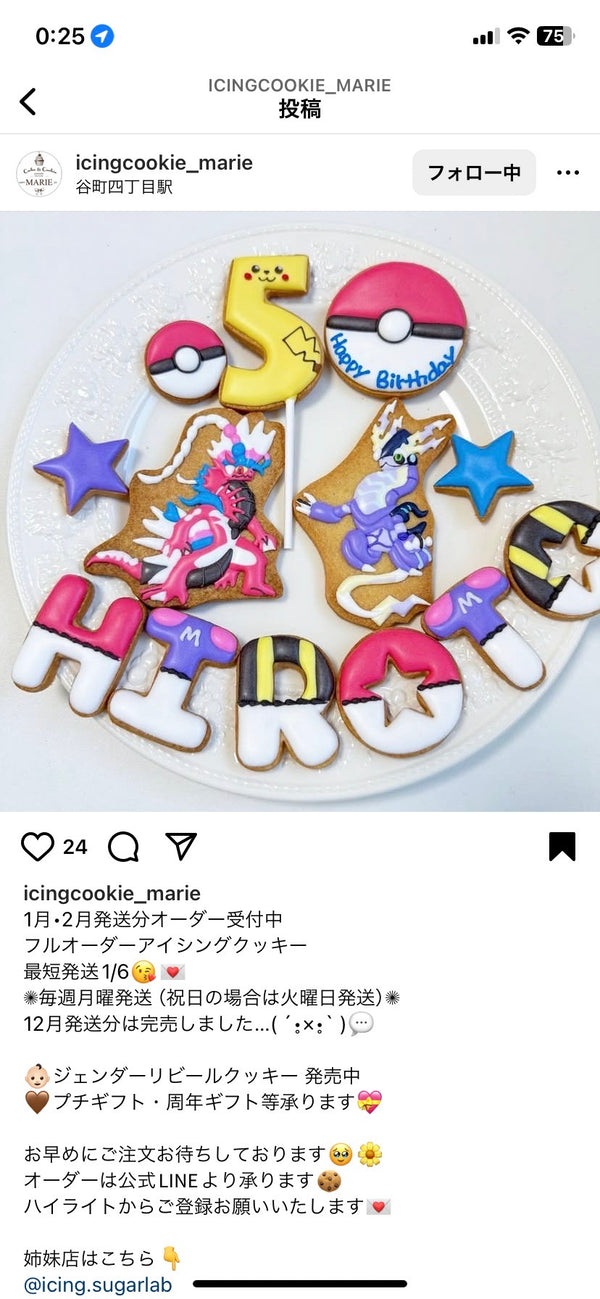
Task: Open the icingcookie_marie profile picture
Action: pyautogui.click(x=39, y=174)
